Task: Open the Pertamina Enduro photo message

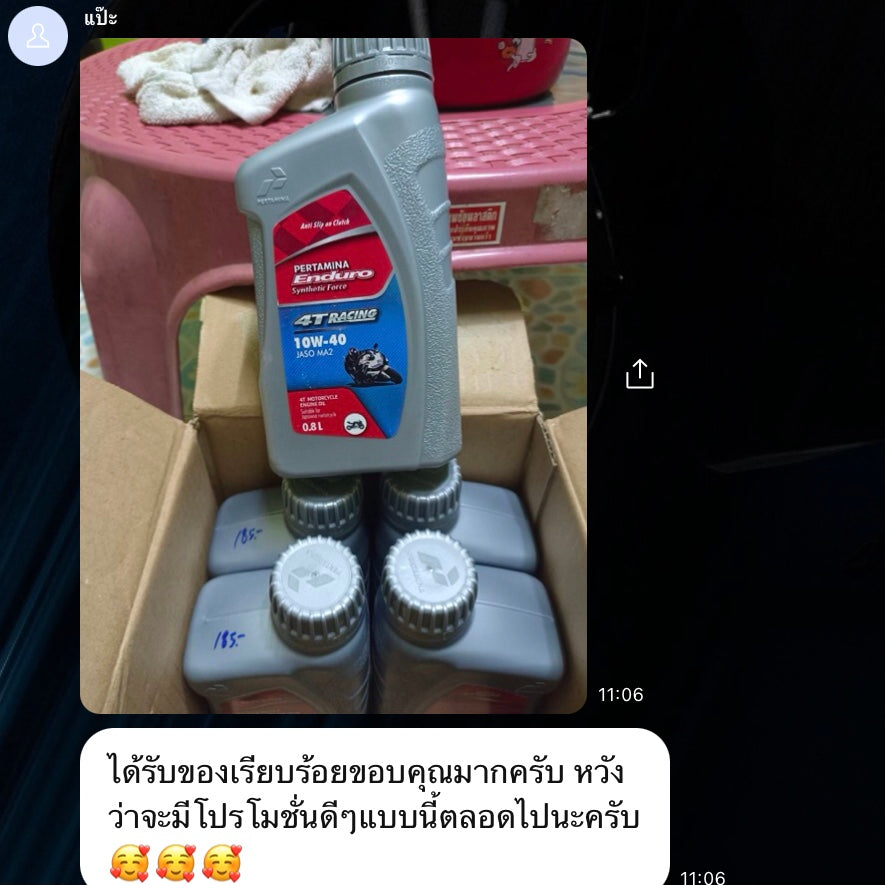Action: tap(333, 376)
